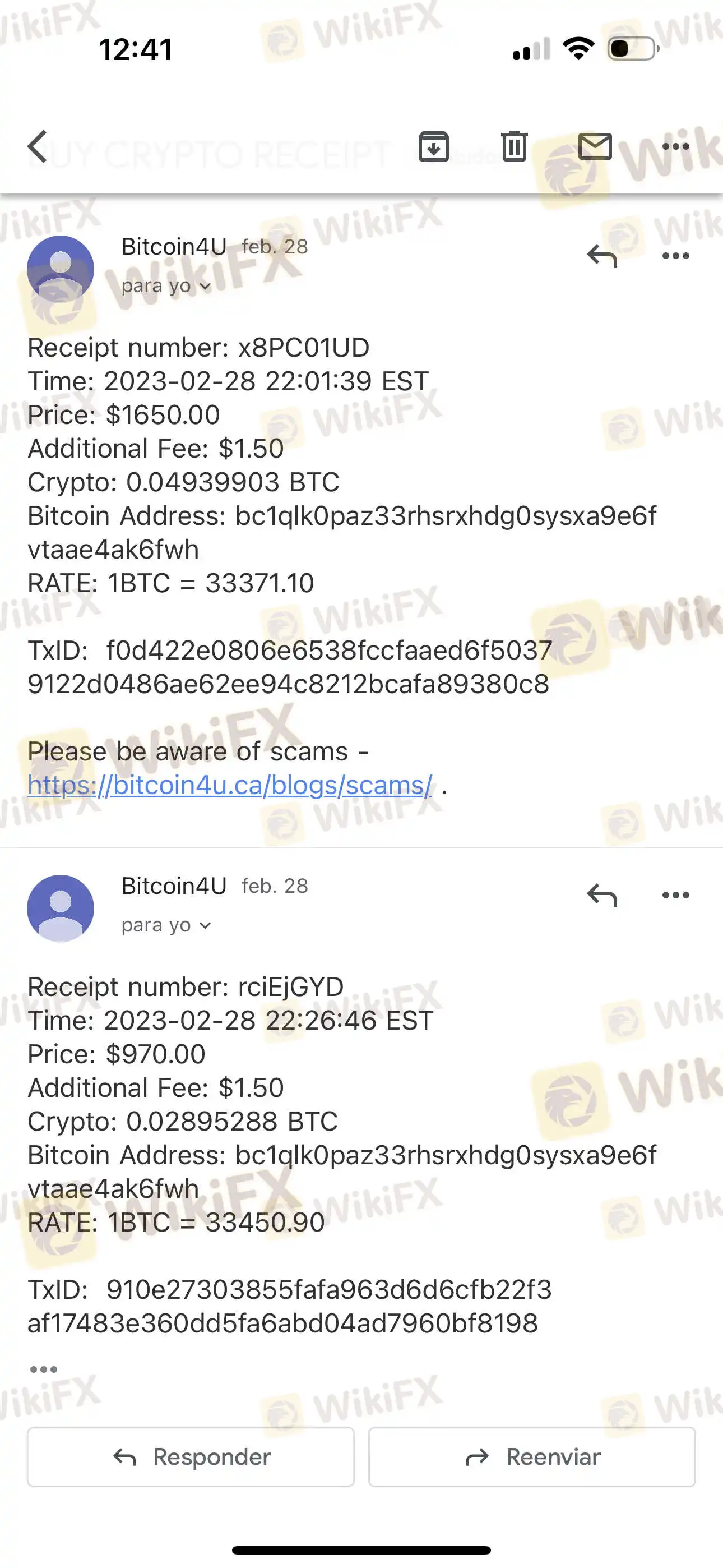Mark the conversation as unread

(595, 147)
